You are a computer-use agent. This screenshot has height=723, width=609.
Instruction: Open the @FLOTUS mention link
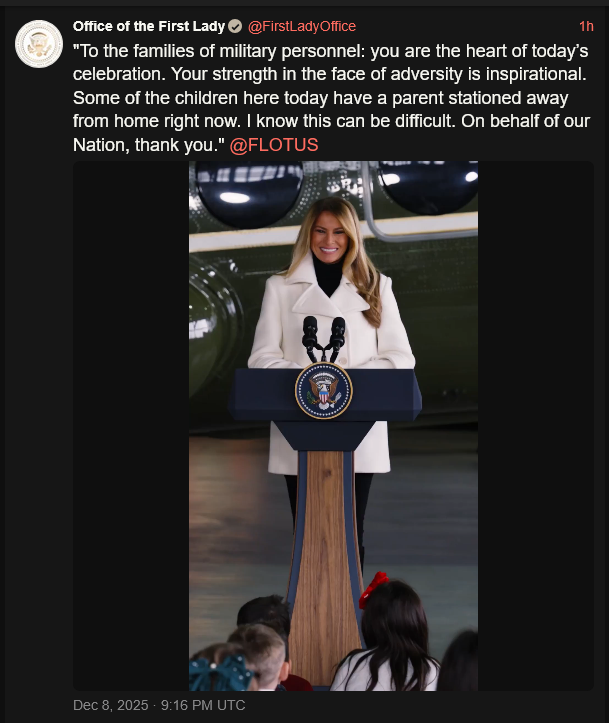[274, 145]
